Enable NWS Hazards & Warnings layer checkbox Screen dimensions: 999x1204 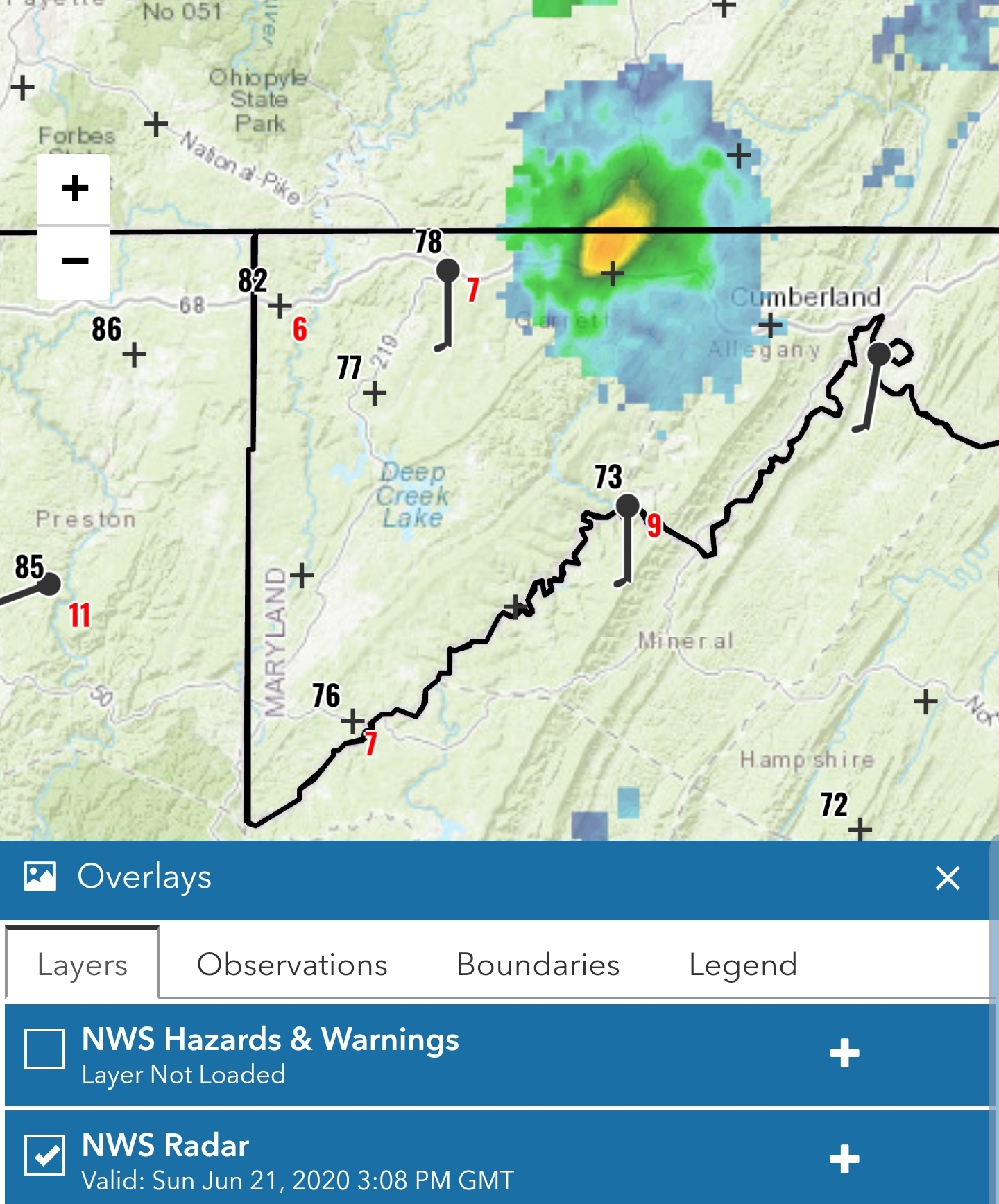coord(44,1049)
